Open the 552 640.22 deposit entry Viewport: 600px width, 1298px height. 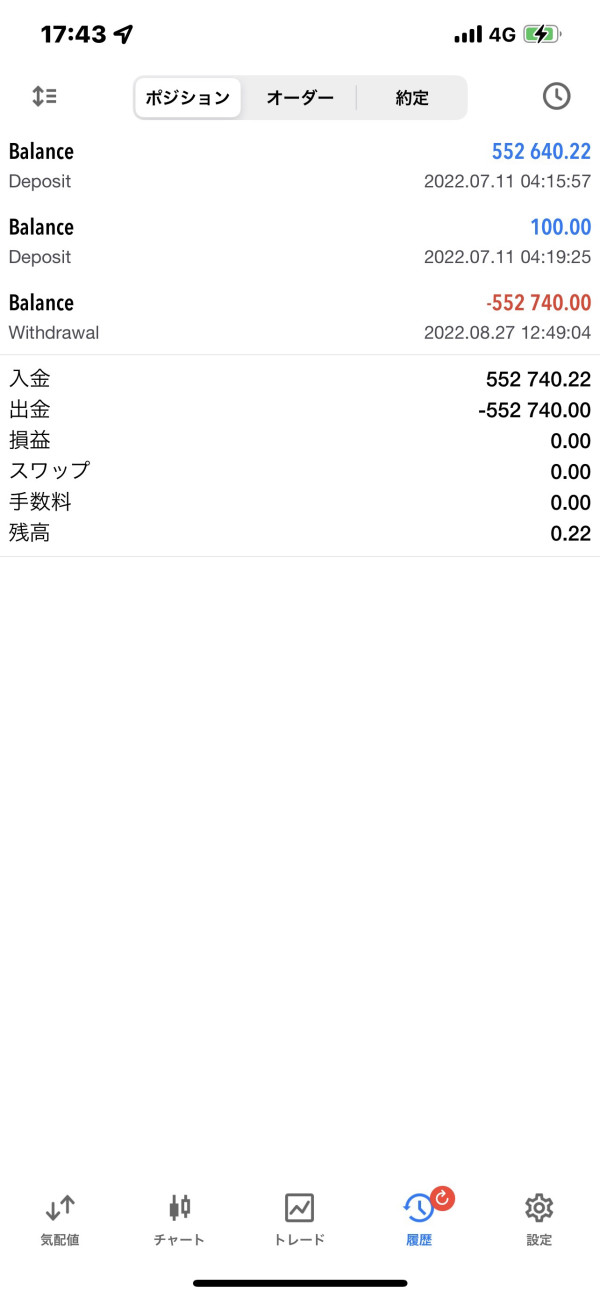[x=300, y=166]
